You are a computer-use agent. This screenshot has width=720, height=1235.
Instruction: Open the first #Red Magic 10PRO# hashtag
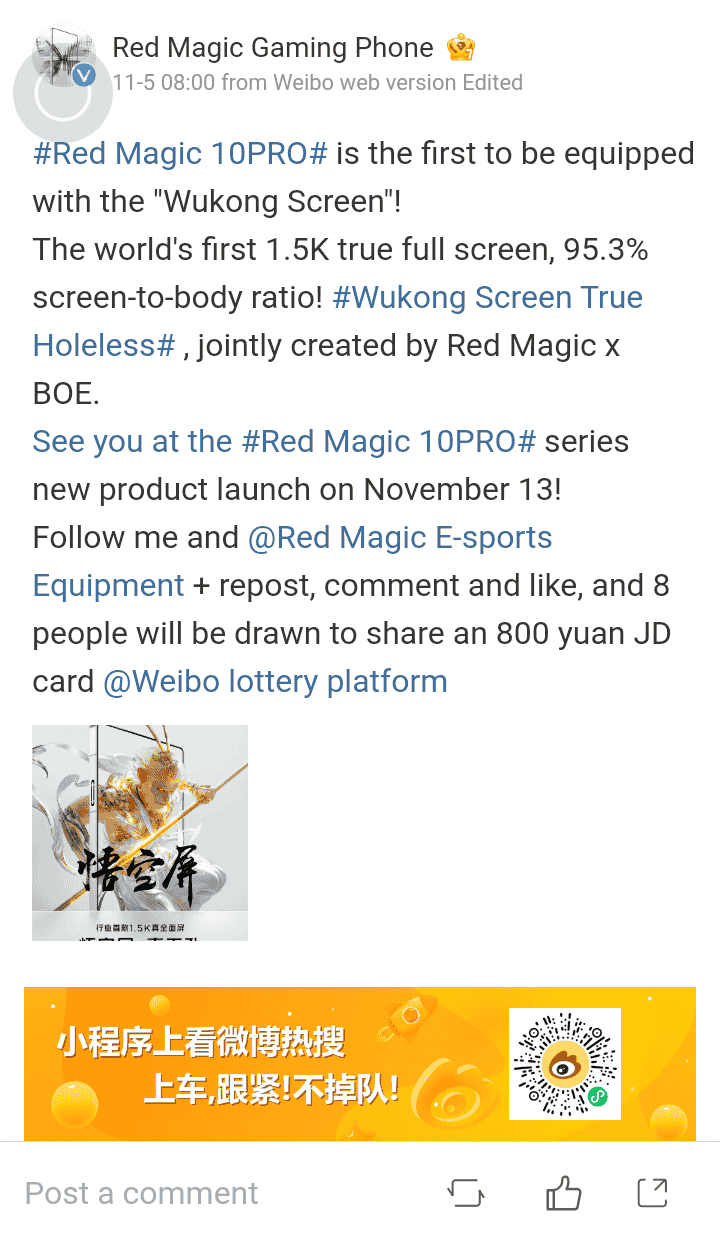point(180,154)
